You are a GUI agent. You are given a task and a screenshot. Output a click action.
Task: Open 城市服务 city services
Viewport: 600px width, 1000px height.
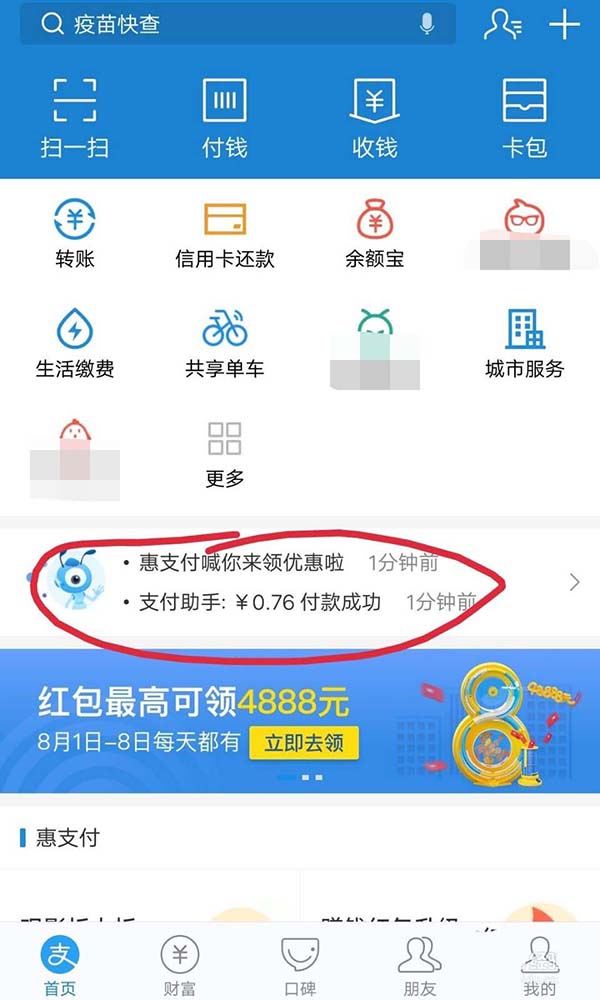coord(525,344)
